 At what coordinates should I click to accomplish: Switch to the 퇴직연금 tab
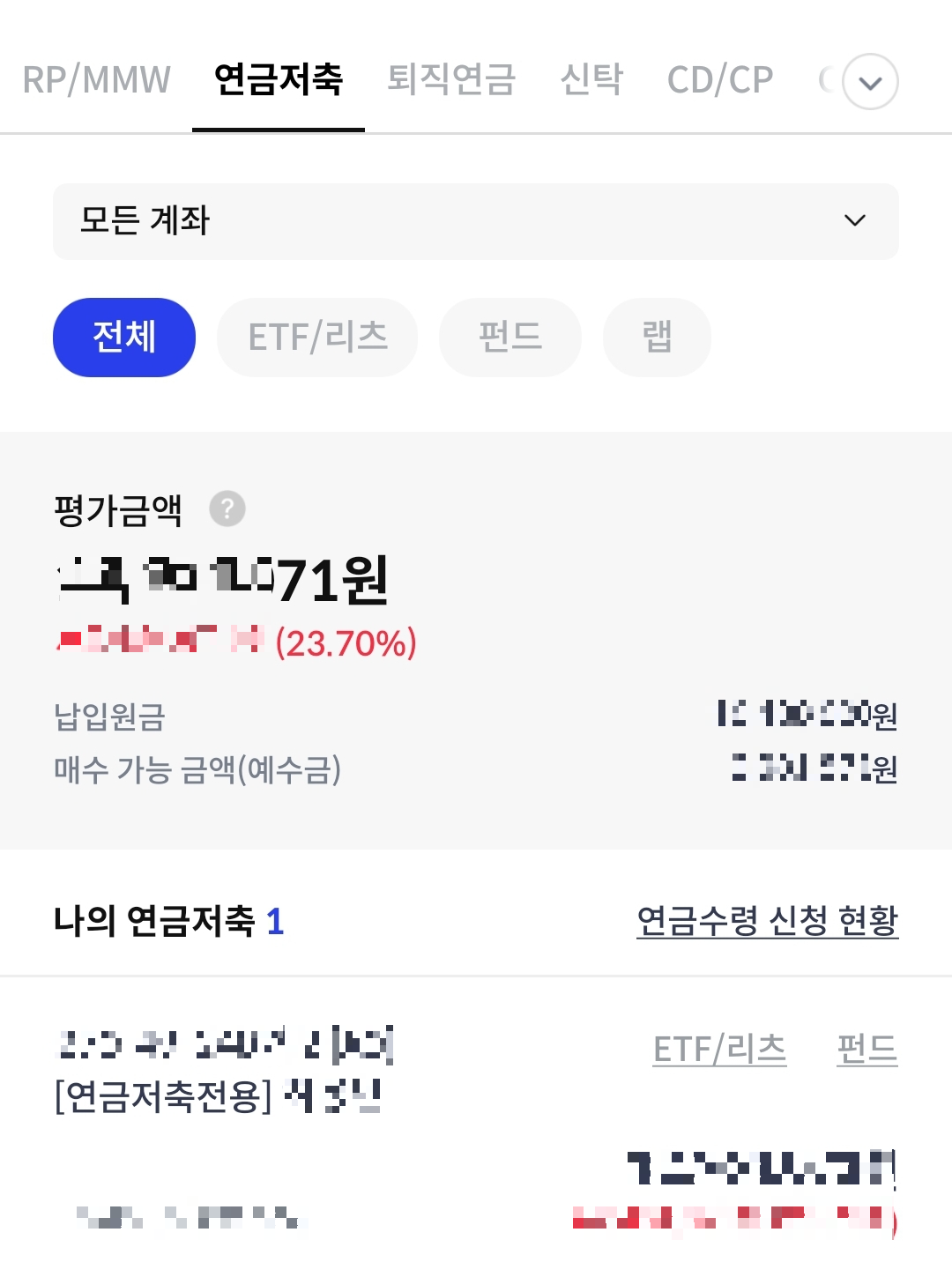click(x=451, y=80)
